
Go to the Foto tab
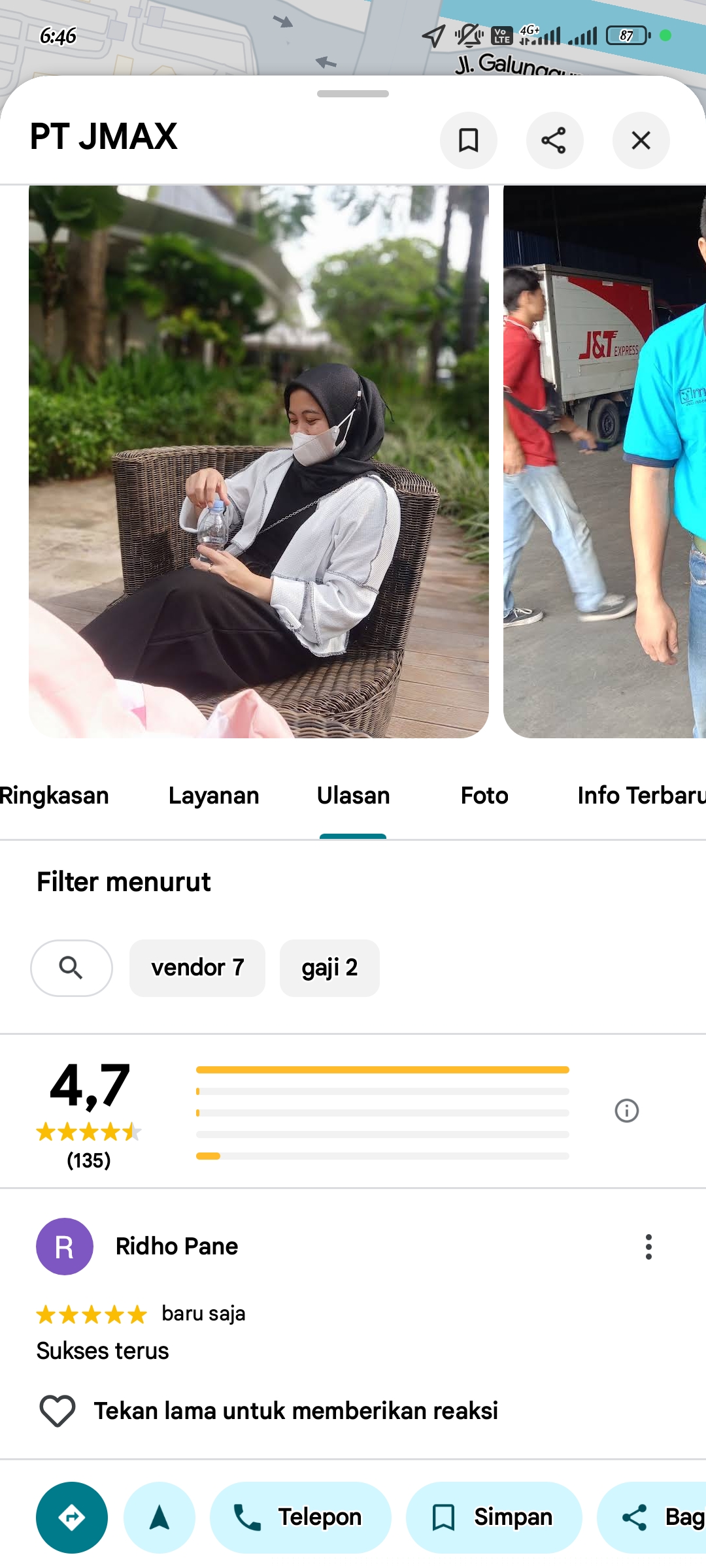click(484, 796)
